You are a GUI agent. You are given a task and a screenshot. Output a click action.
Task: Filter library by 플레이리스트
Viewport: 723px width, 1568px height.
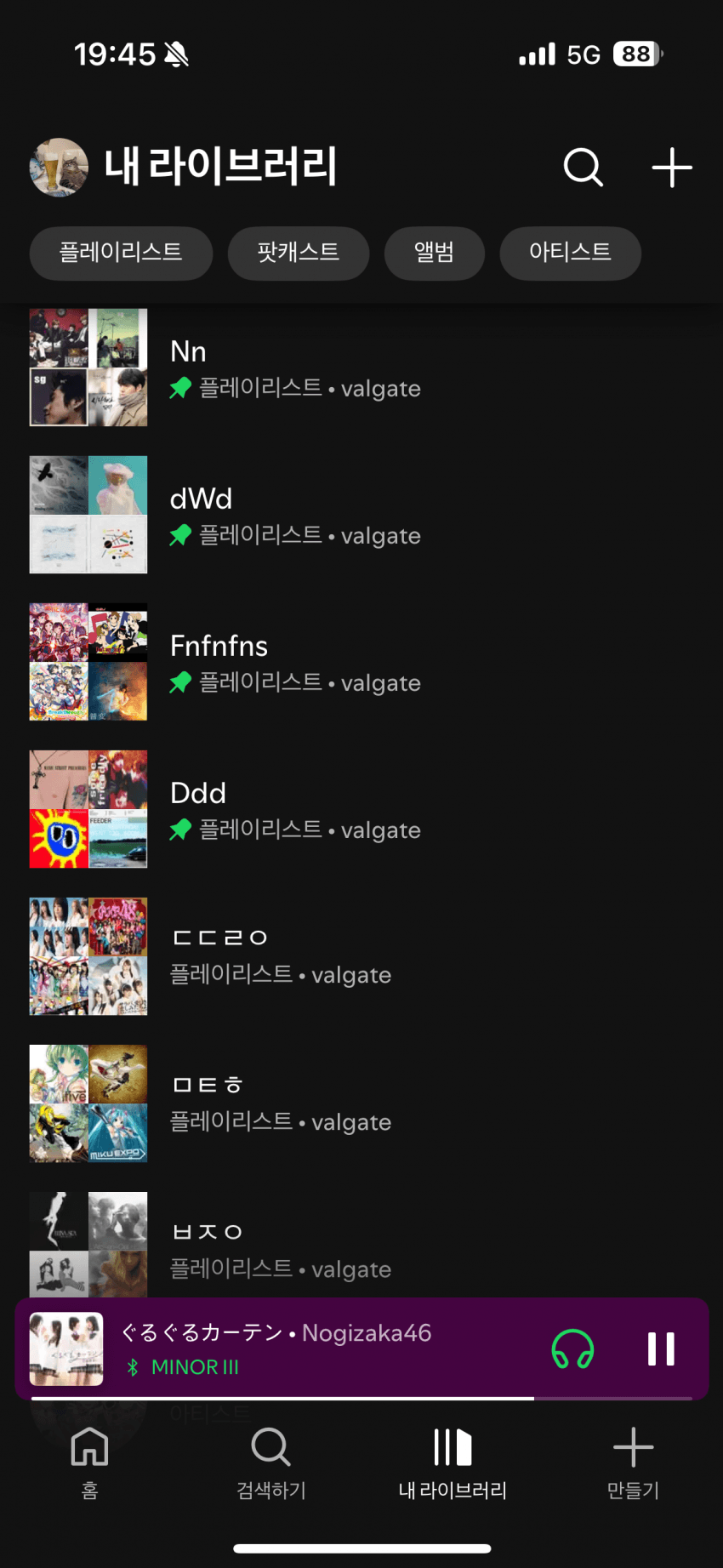coord(121,253)
